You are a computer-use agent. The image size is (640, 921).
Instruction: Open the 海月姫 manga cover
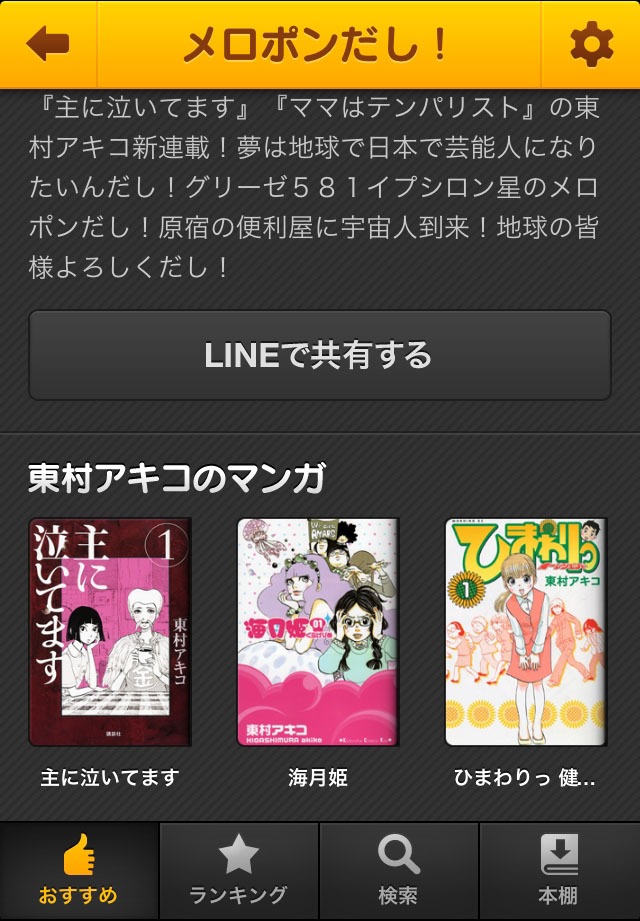coord(318,631)
